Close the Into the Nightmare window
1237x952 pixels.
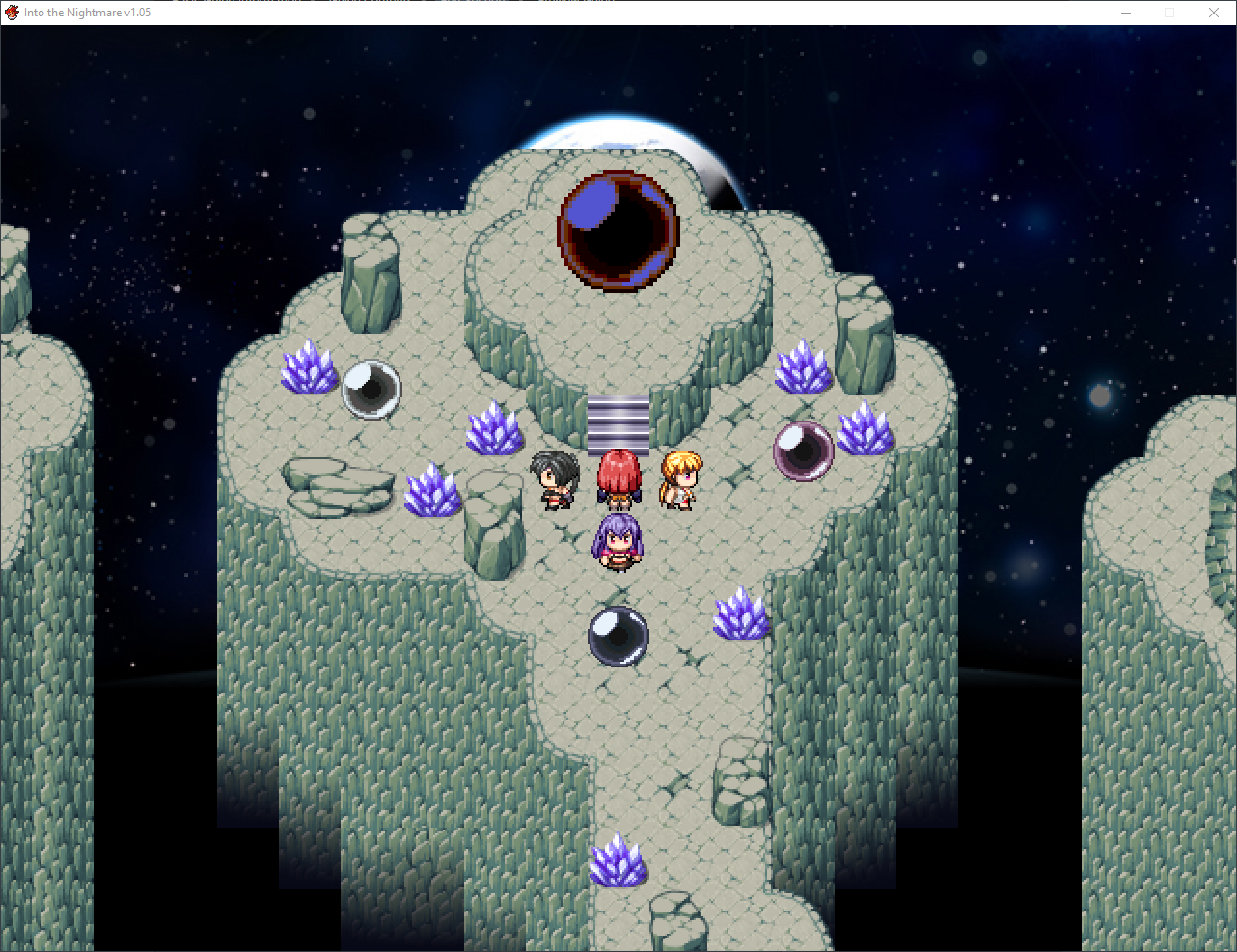click(1214, 13)
